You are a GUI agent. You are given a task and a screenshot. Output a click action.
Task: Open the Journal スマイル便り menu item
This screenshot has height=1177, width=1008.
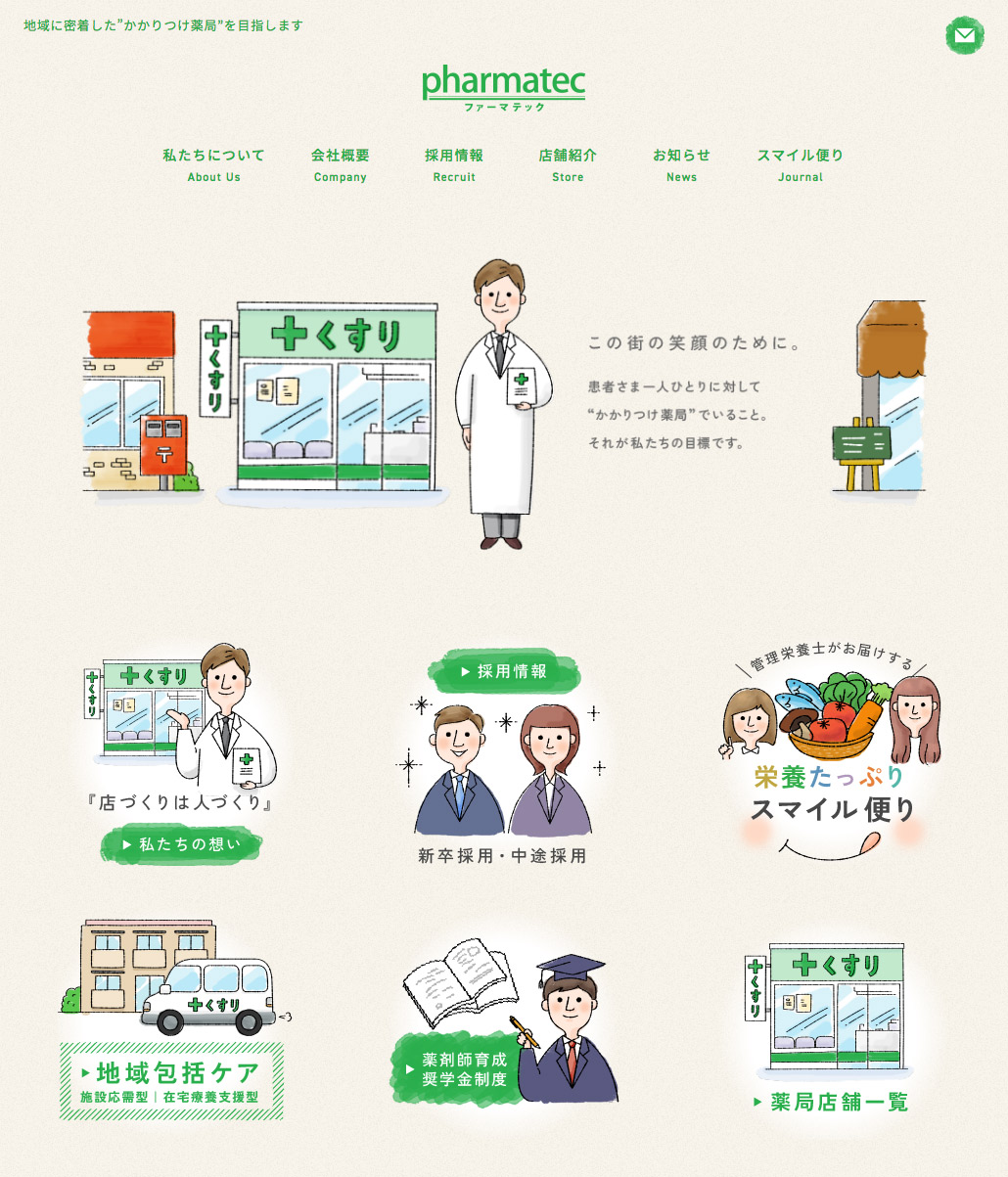(800, 164)
